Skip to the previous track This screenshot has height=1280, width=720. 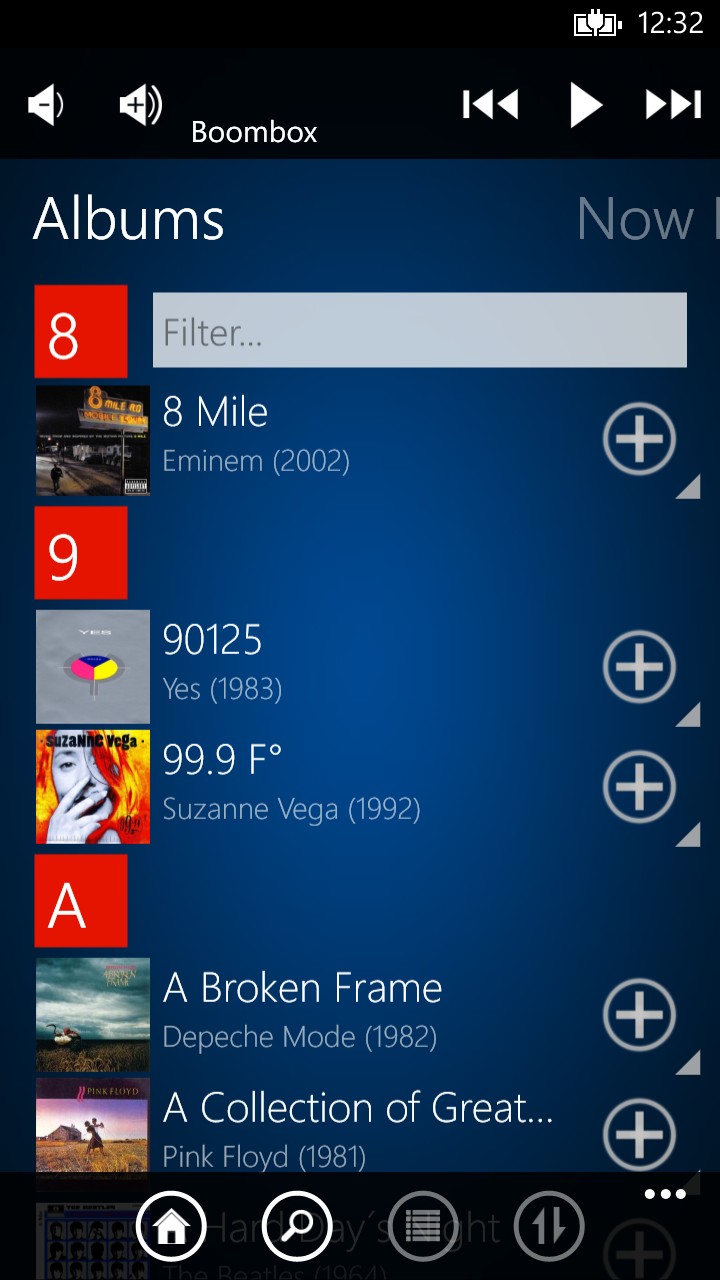(490, 105)
